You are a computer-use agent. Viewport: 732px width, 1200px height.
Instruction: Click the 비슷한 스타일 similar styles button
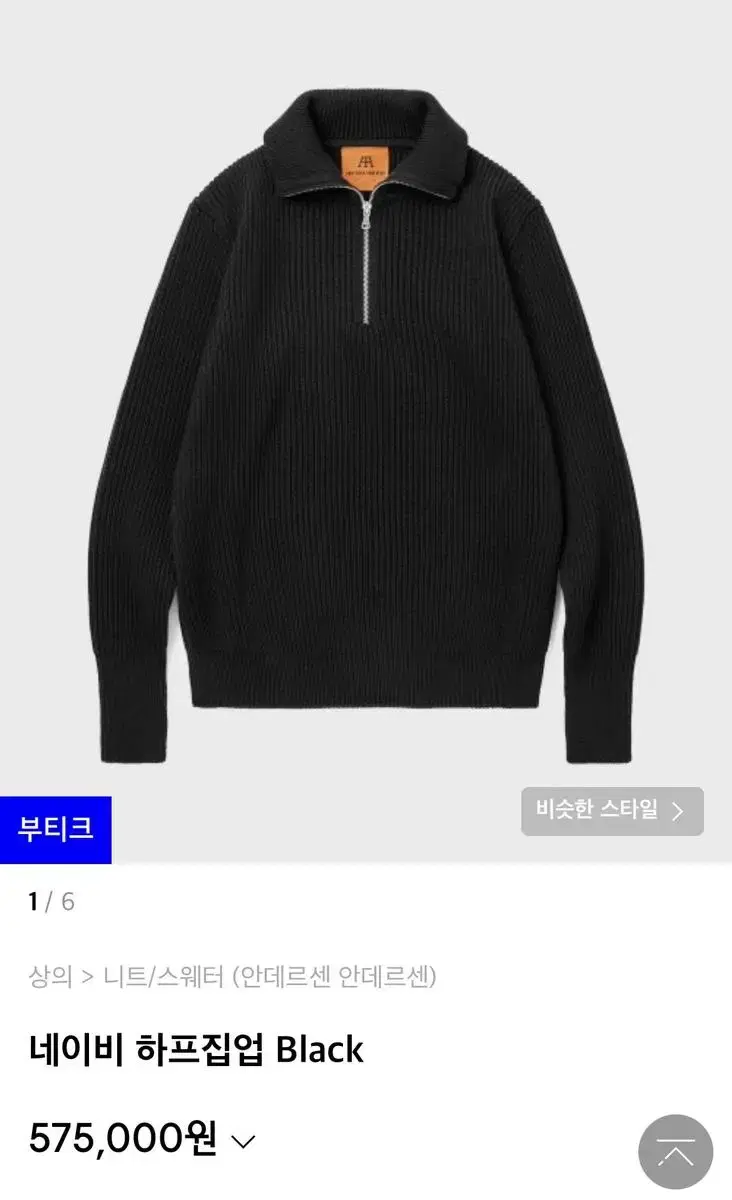[610, 812]
